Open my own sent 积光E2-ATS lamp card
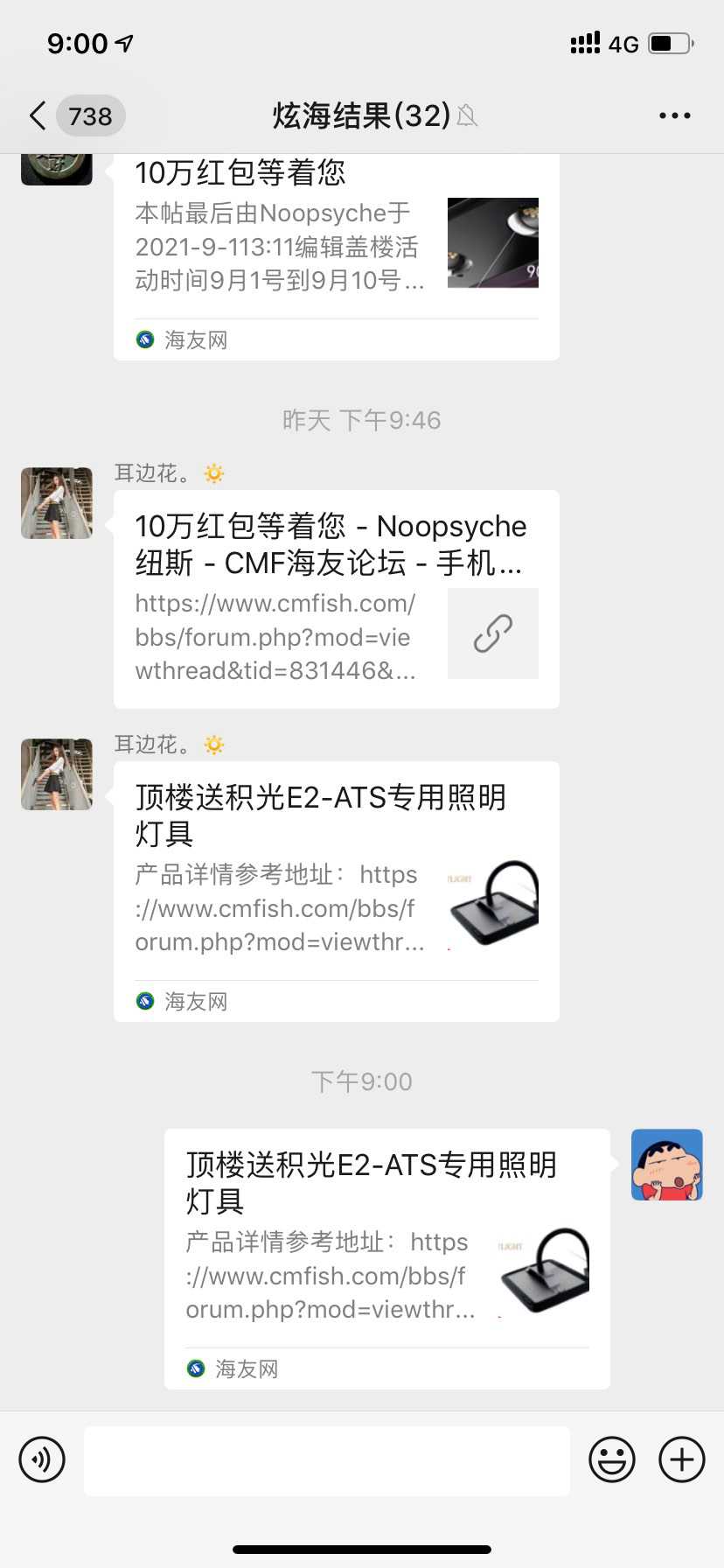The image size is (724, 1568). [x=386, y=1258]
